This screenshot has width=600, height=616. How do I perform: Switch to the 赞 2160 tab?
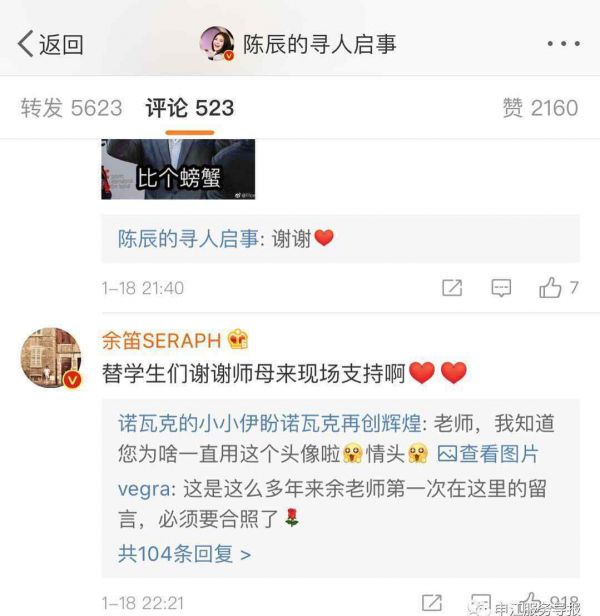540,108
